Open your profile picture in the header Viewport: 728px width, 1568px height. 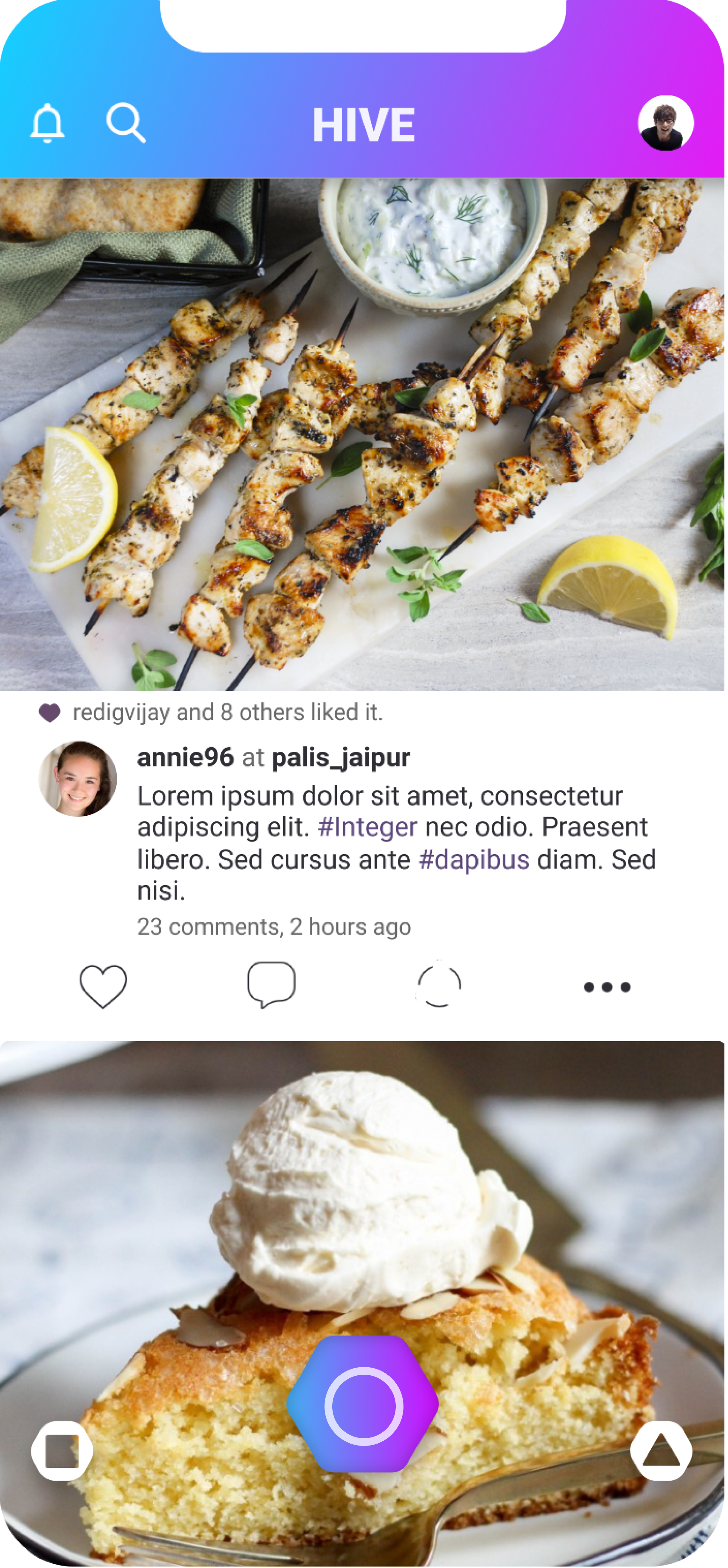665,123
